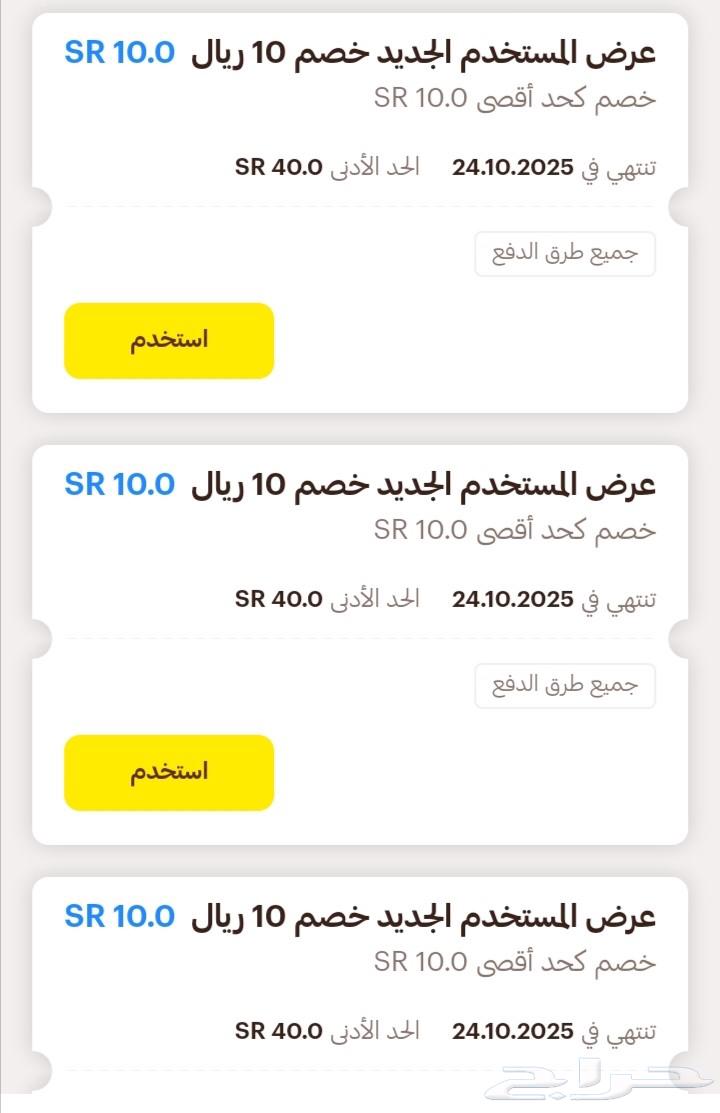The height and width of the screenshot is (1113, 720).
Task: Tap the second استخدم button to apply coupon
Action: click(169, 771)
